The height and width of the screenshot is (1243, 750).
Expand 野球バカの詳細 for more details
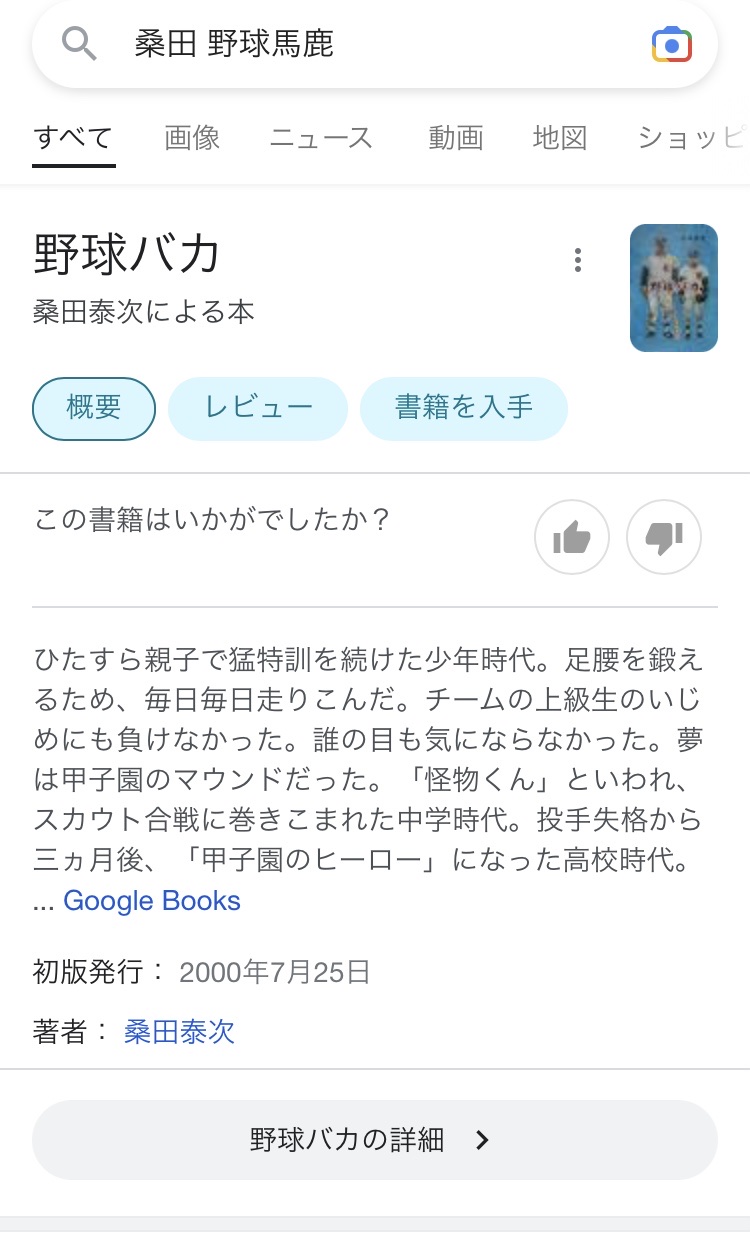(x=374, y=1140)
